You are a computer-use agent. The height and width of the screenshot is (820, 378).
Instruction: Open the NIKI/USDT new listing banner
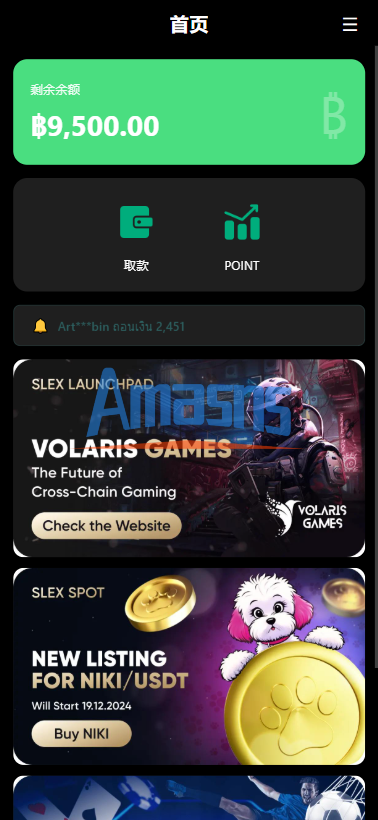(189, 666)
